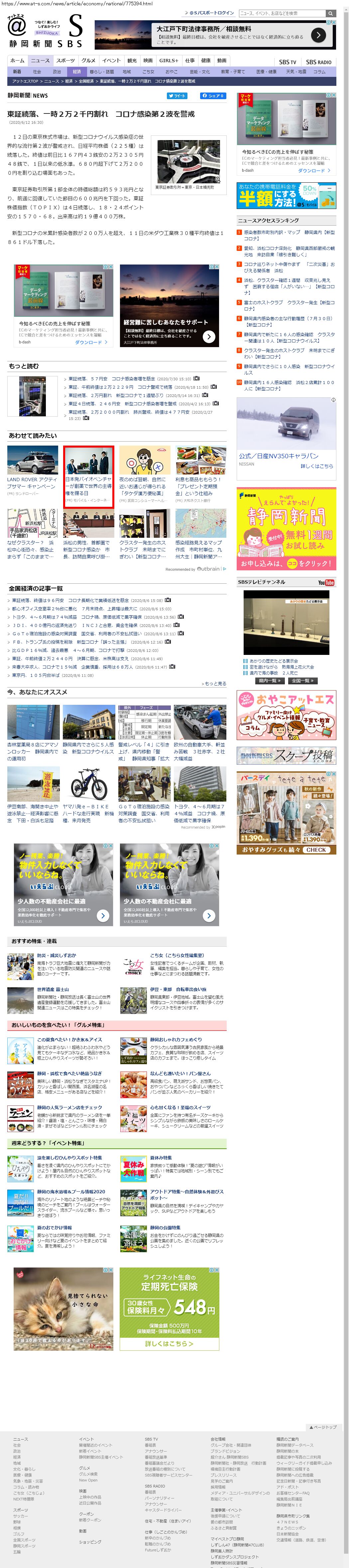349x1568 pixels.
Task: Open the イベント tab
Action: [x=111, y=60]
